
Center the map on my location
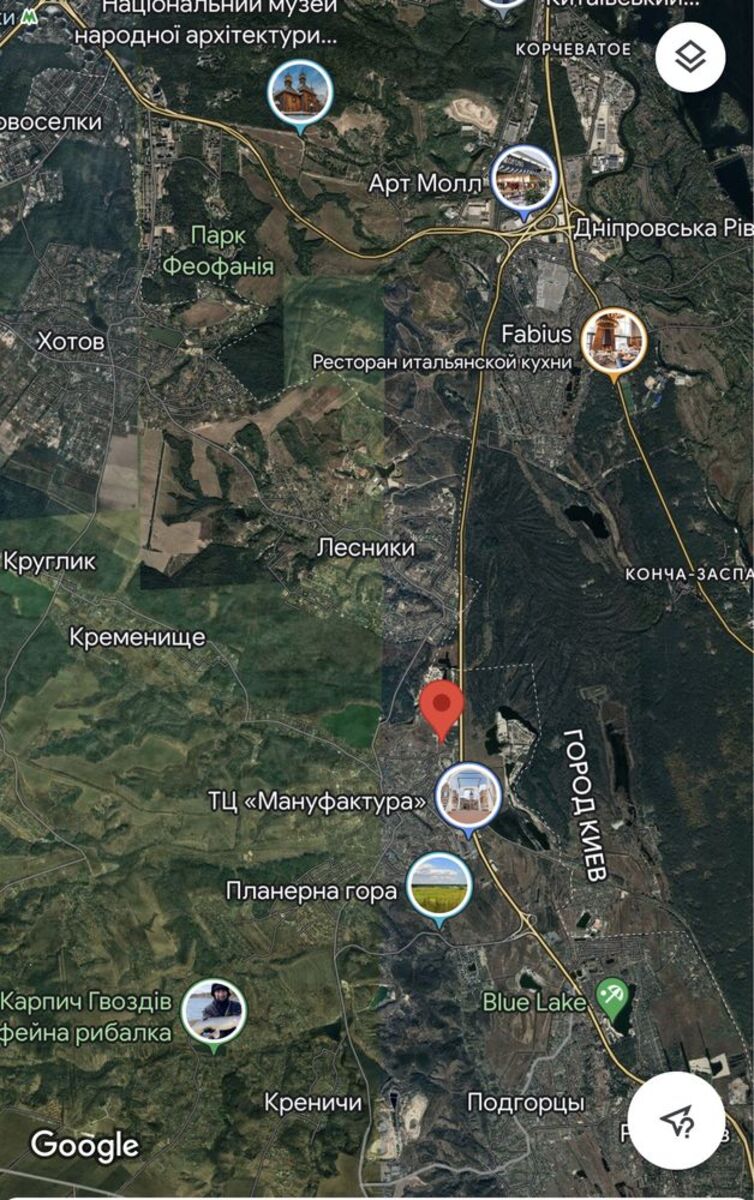pos(676,1120)
